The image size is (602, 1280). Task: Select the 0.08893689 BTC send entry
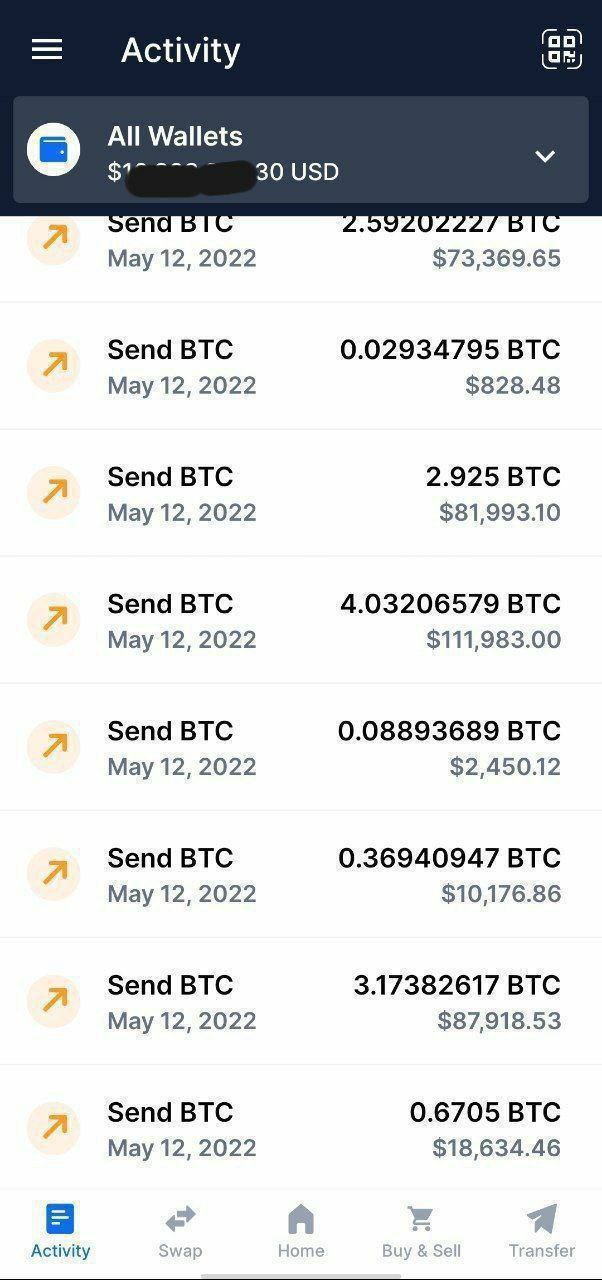[300, 747]
